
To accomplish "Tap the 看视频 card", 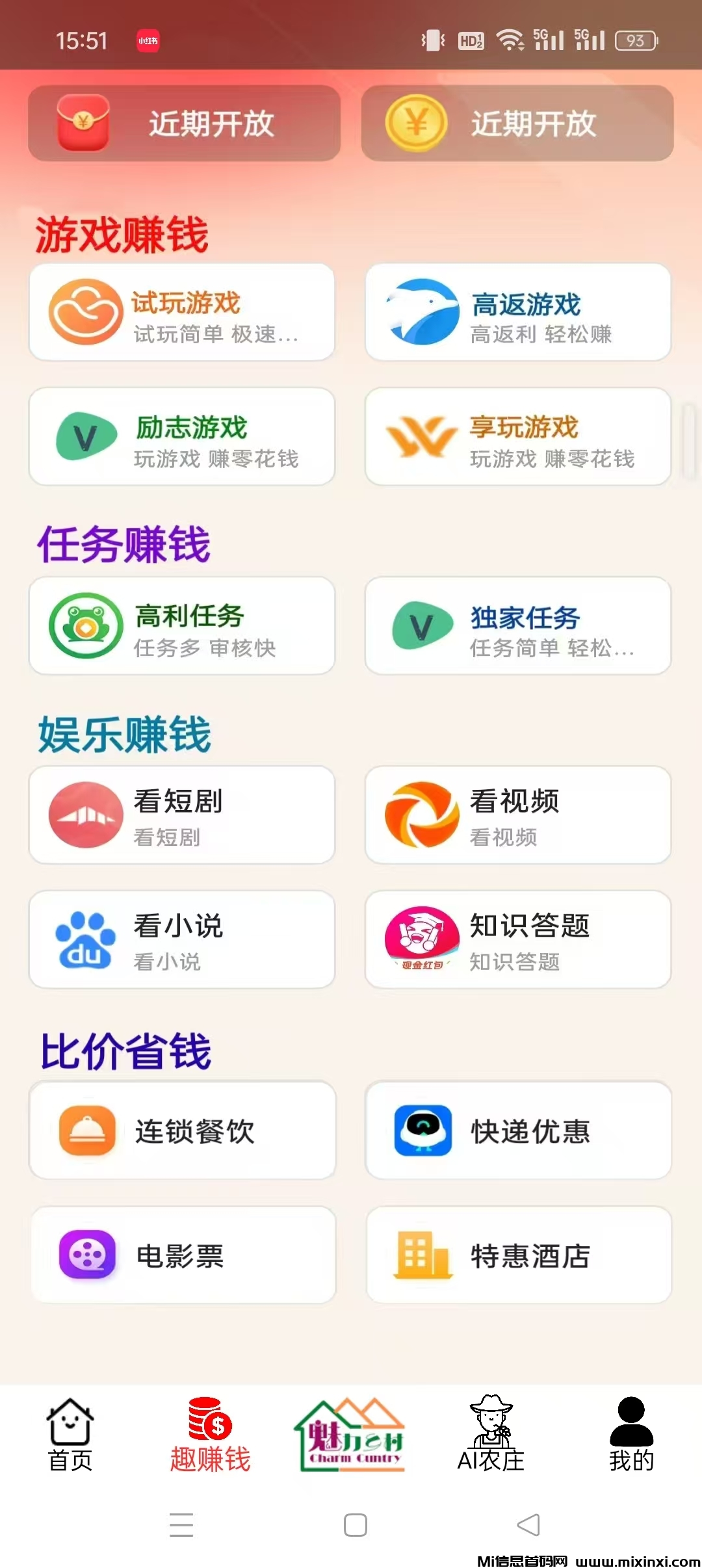I will click(518, 815).
